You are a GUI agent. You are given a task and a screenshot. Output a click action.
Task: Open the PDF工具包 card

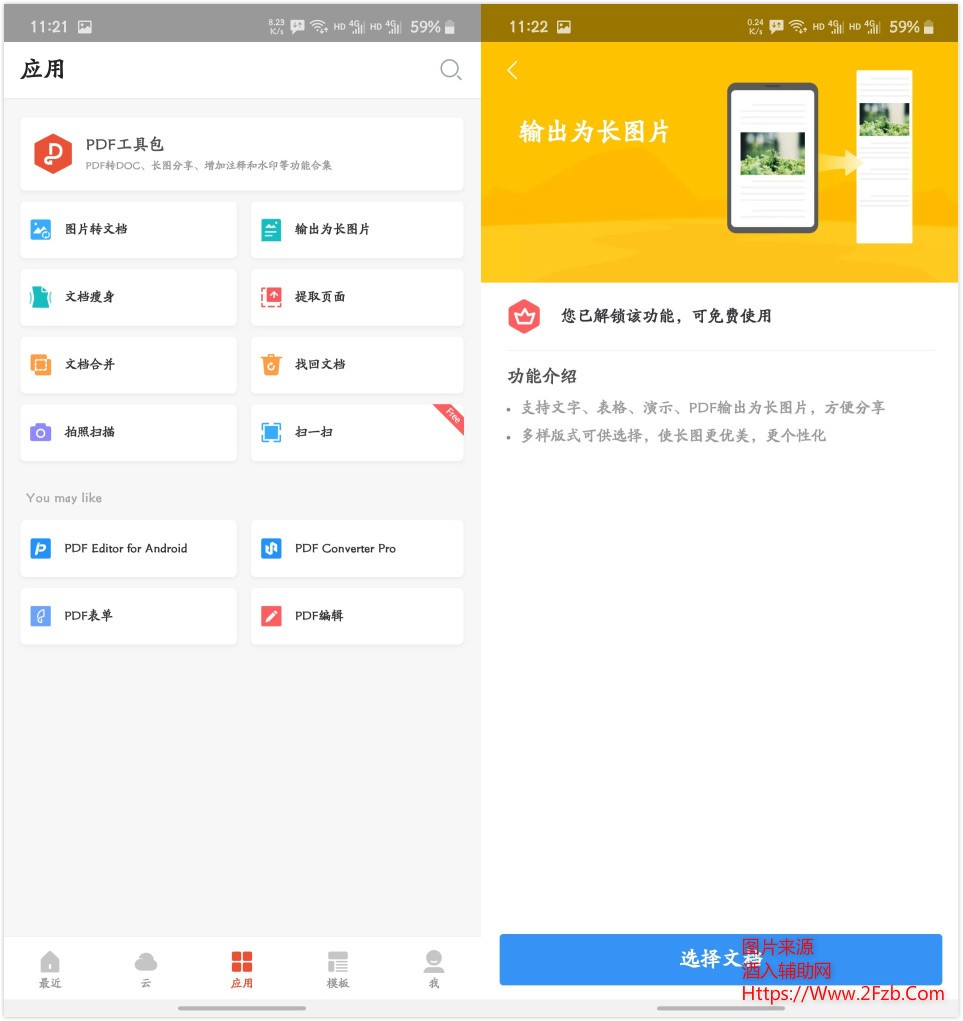tap(241, 154)
